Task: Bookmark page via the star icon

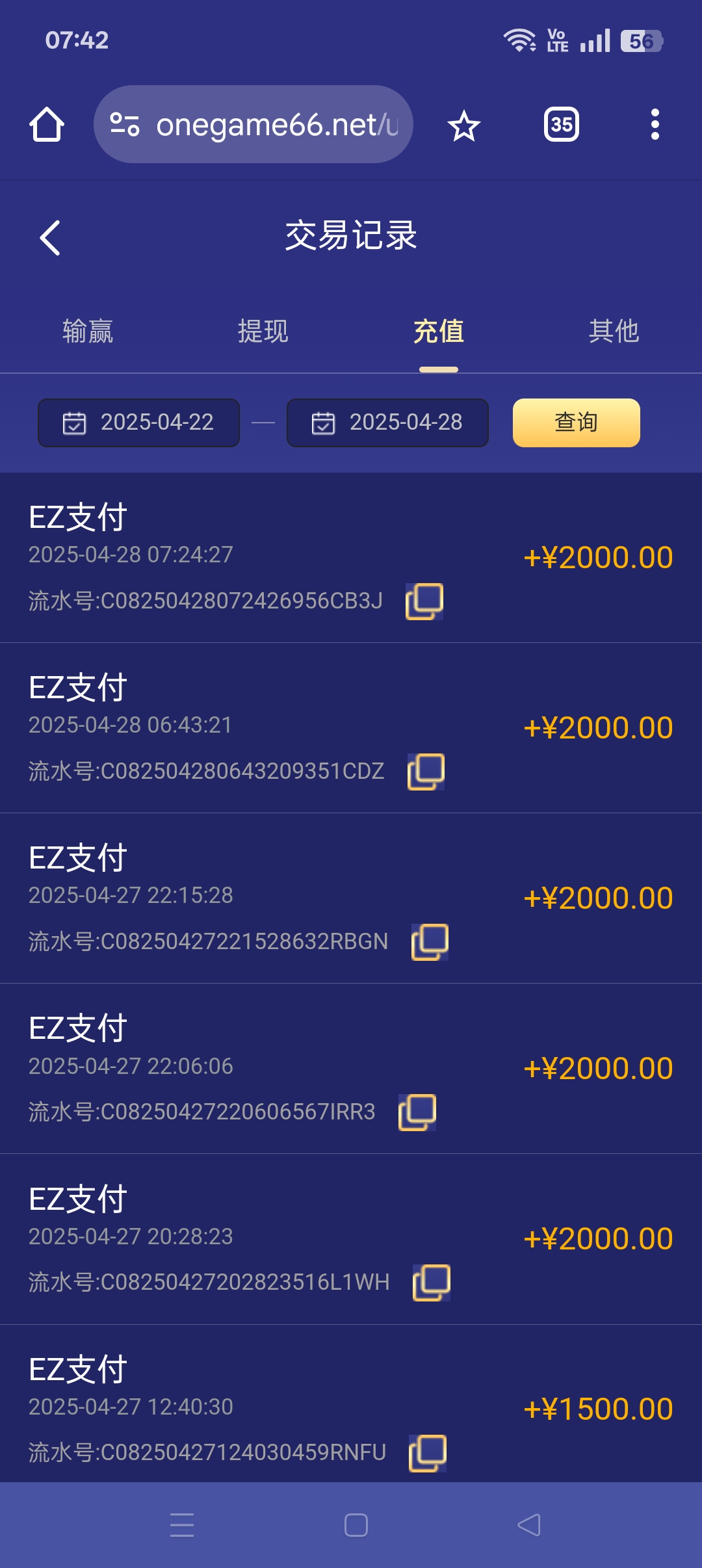Action: (464, 125)
